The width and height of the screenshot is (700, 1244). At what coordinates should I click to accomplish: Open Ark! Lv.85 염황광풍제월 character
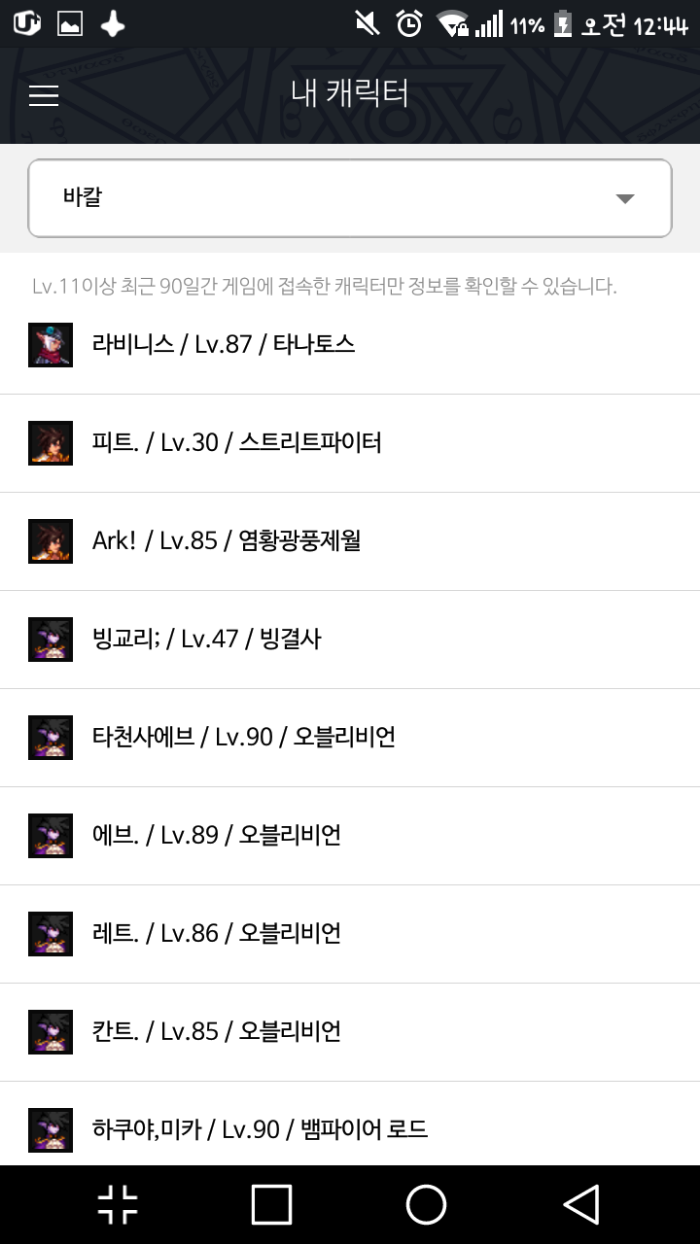coord(226,541)
